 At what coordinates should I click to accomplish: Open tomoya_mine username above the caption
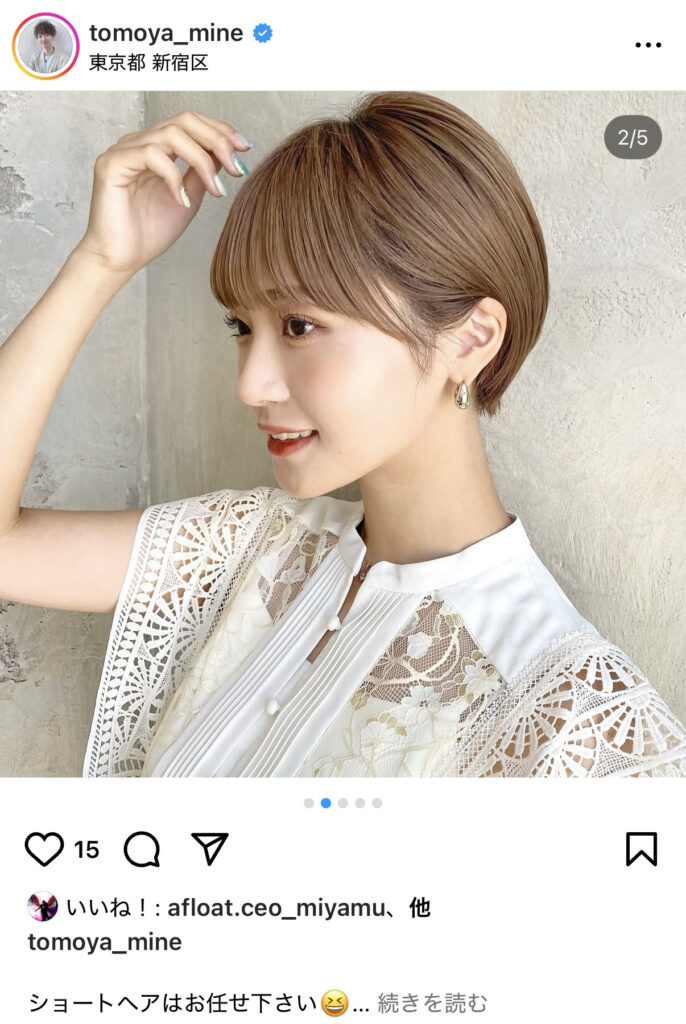[x=105, y=941]
